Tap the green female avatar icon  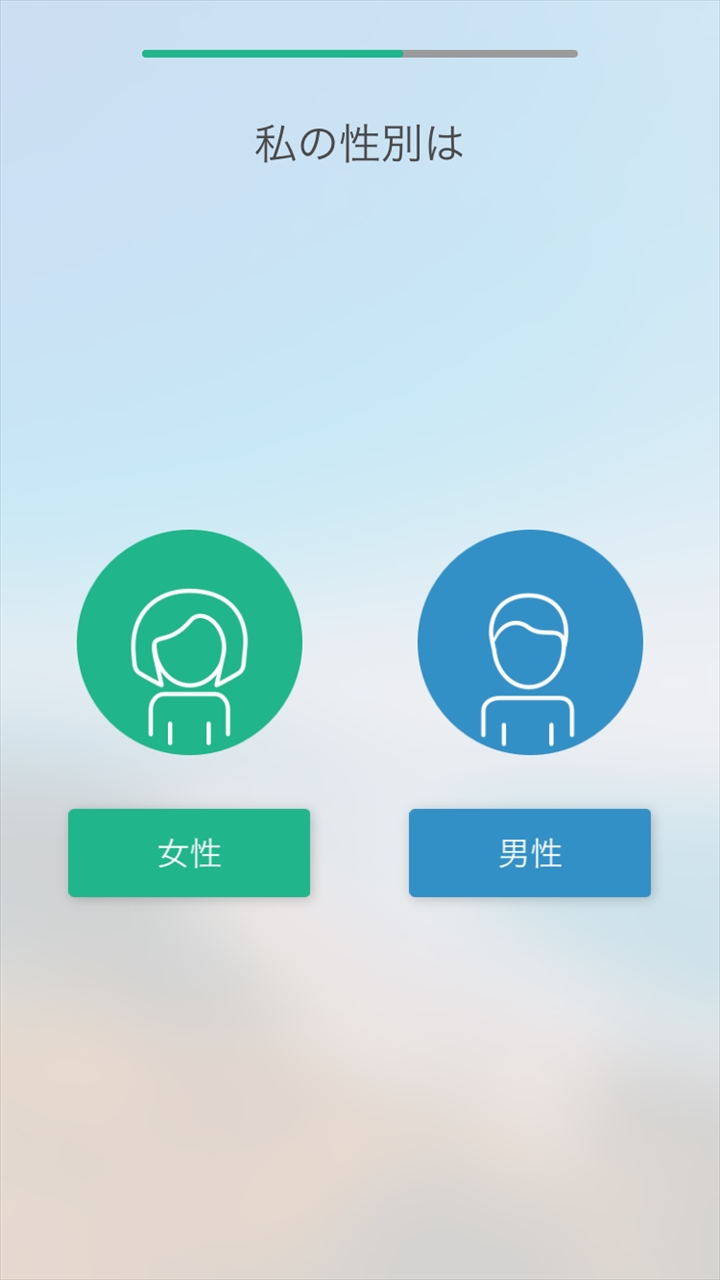[189, 642]
